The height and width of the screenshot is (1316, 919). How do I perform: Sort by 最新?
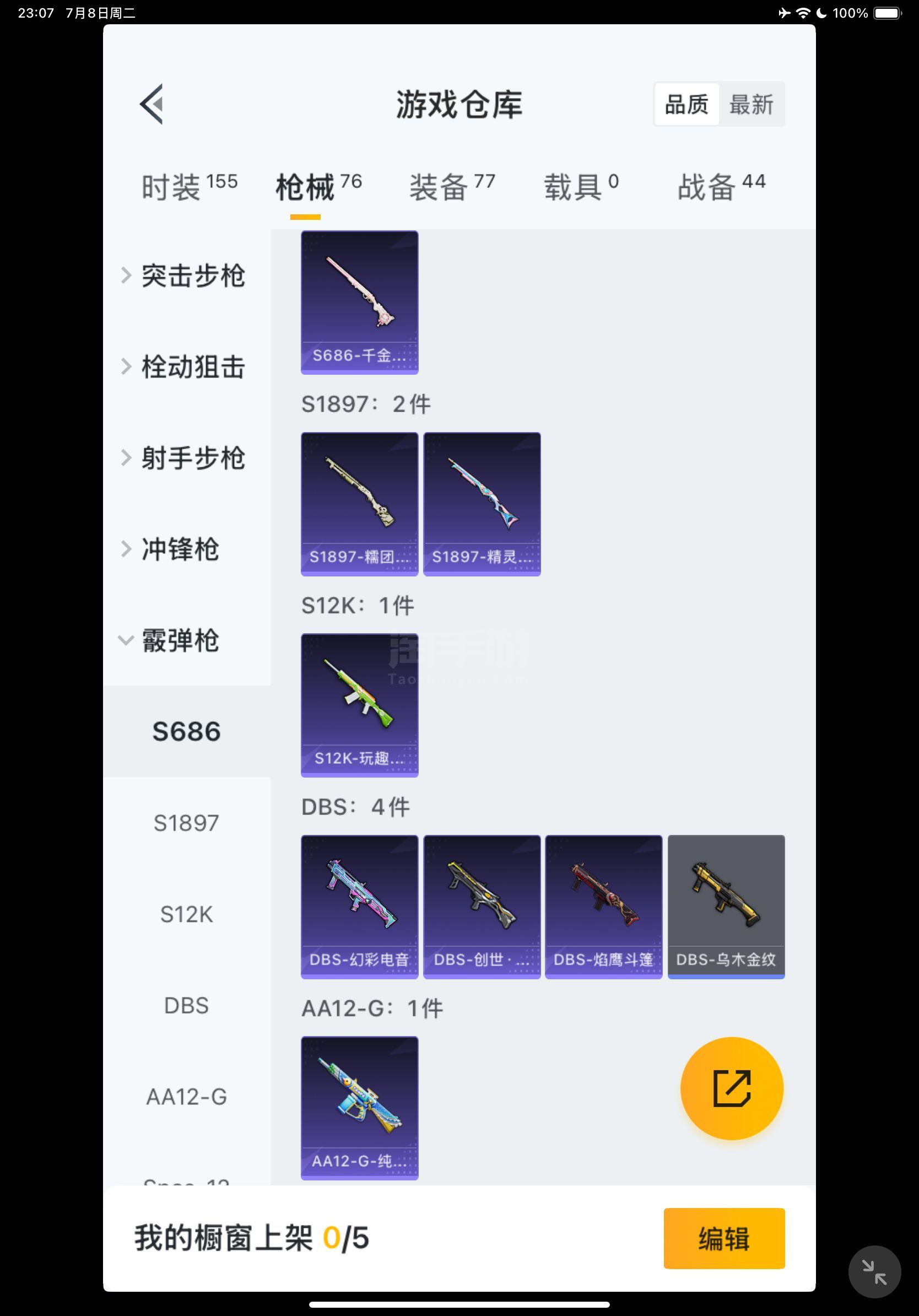tap(751, 104)
